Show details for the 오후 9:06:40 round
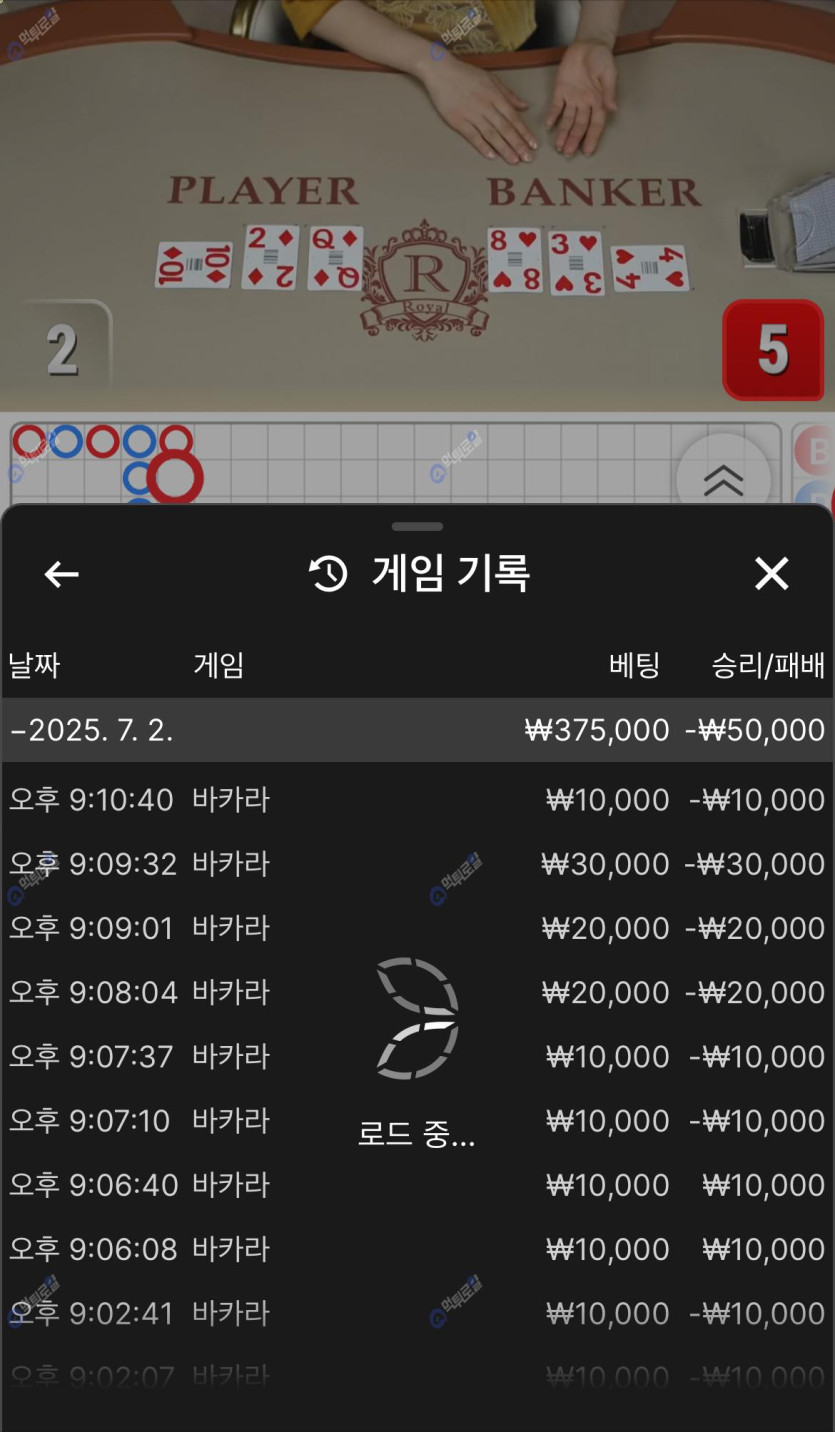The height and width of the screenshot is (1432, 835). click(x=417, y=1185)
